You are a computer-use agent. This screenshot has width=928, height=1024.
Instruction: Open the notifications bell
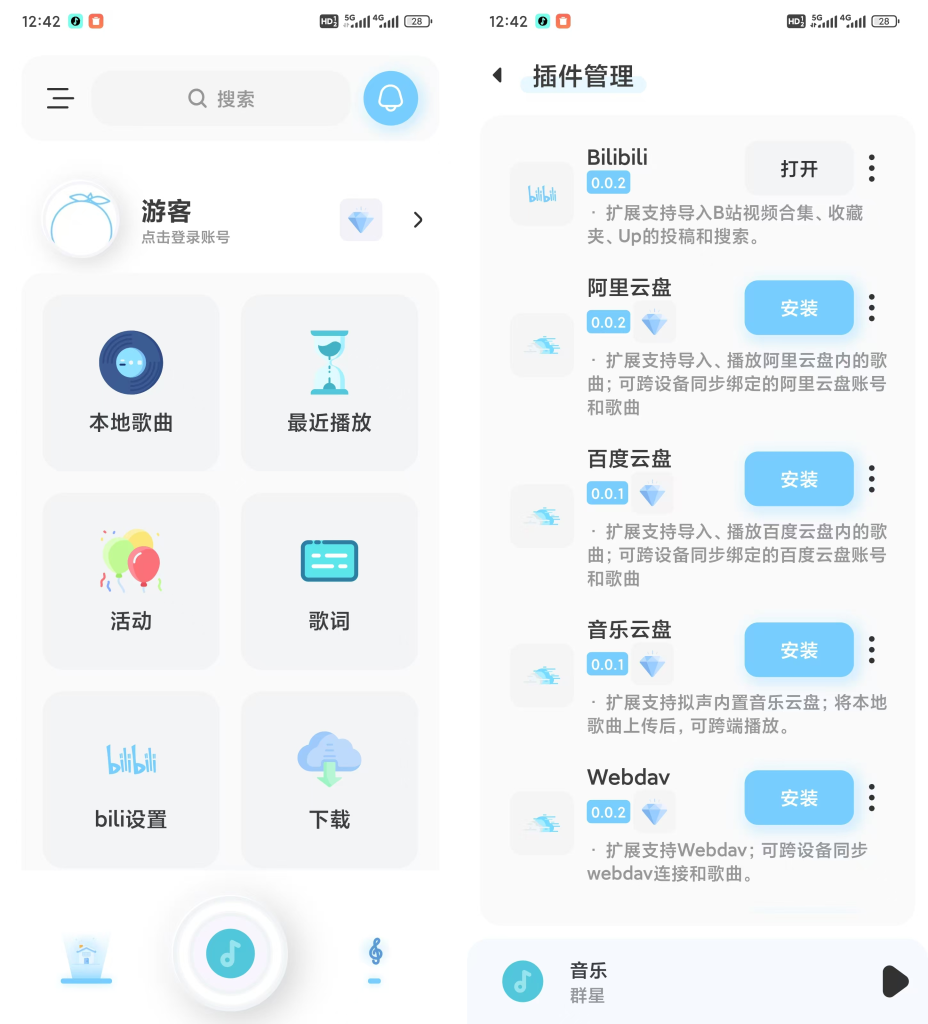(390, 98)
